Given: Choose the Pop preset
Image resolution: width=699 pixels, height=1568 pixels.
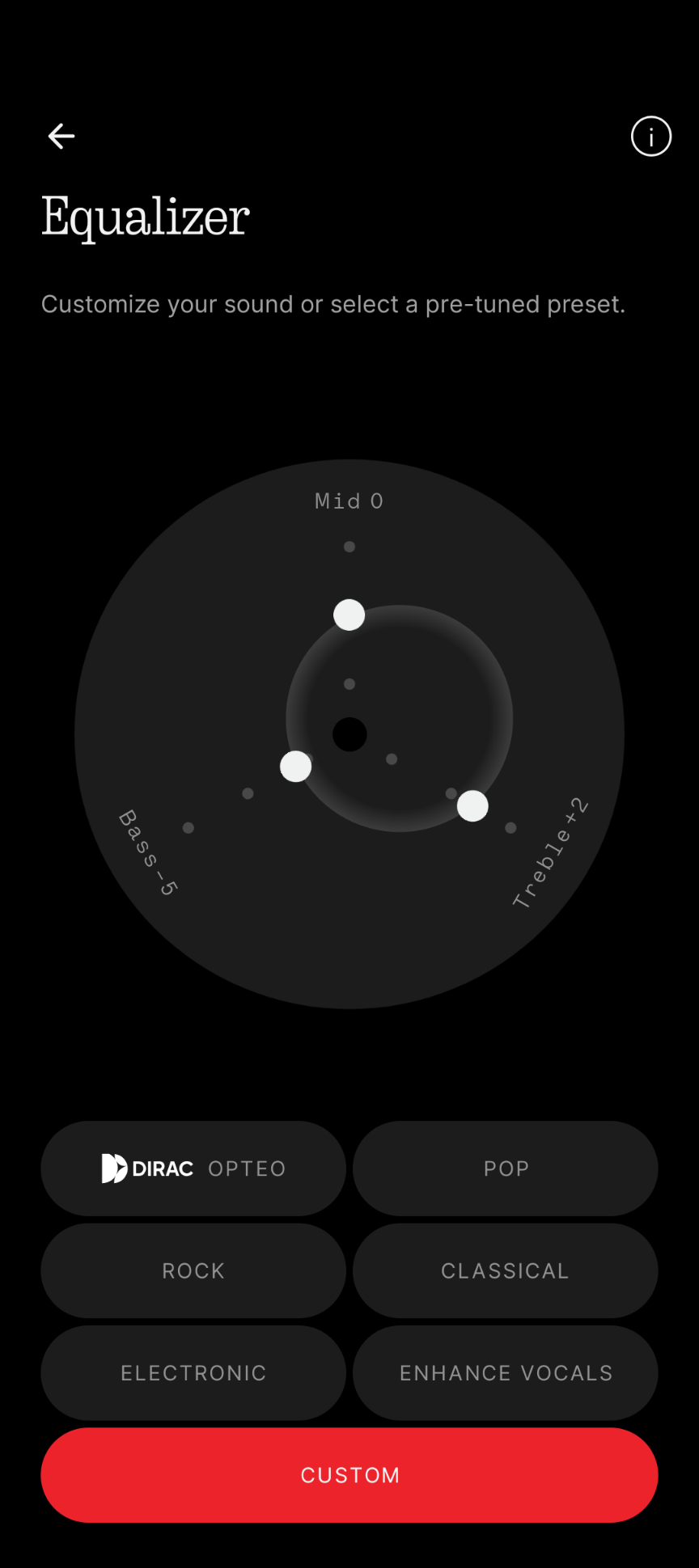Looking at the screenshot, I should click(506, 1168).
